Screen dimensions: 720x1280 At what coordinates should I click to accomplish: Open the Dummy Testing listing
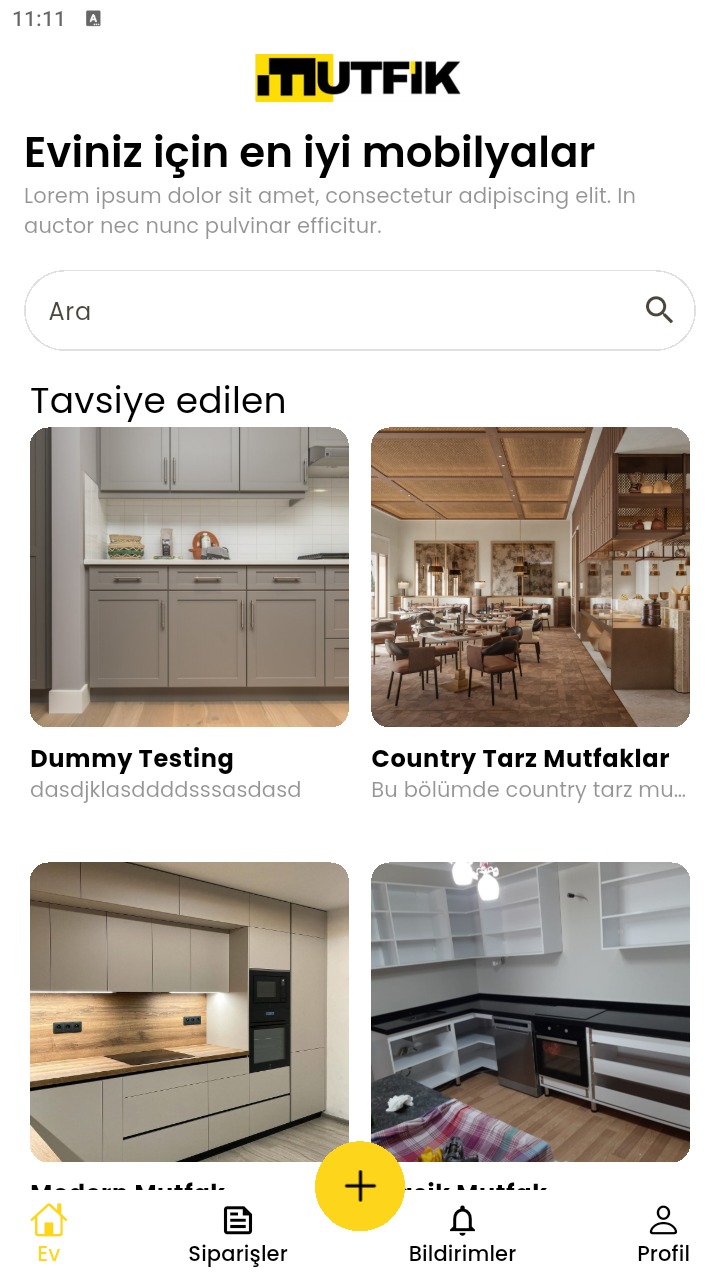click(131, 759)
